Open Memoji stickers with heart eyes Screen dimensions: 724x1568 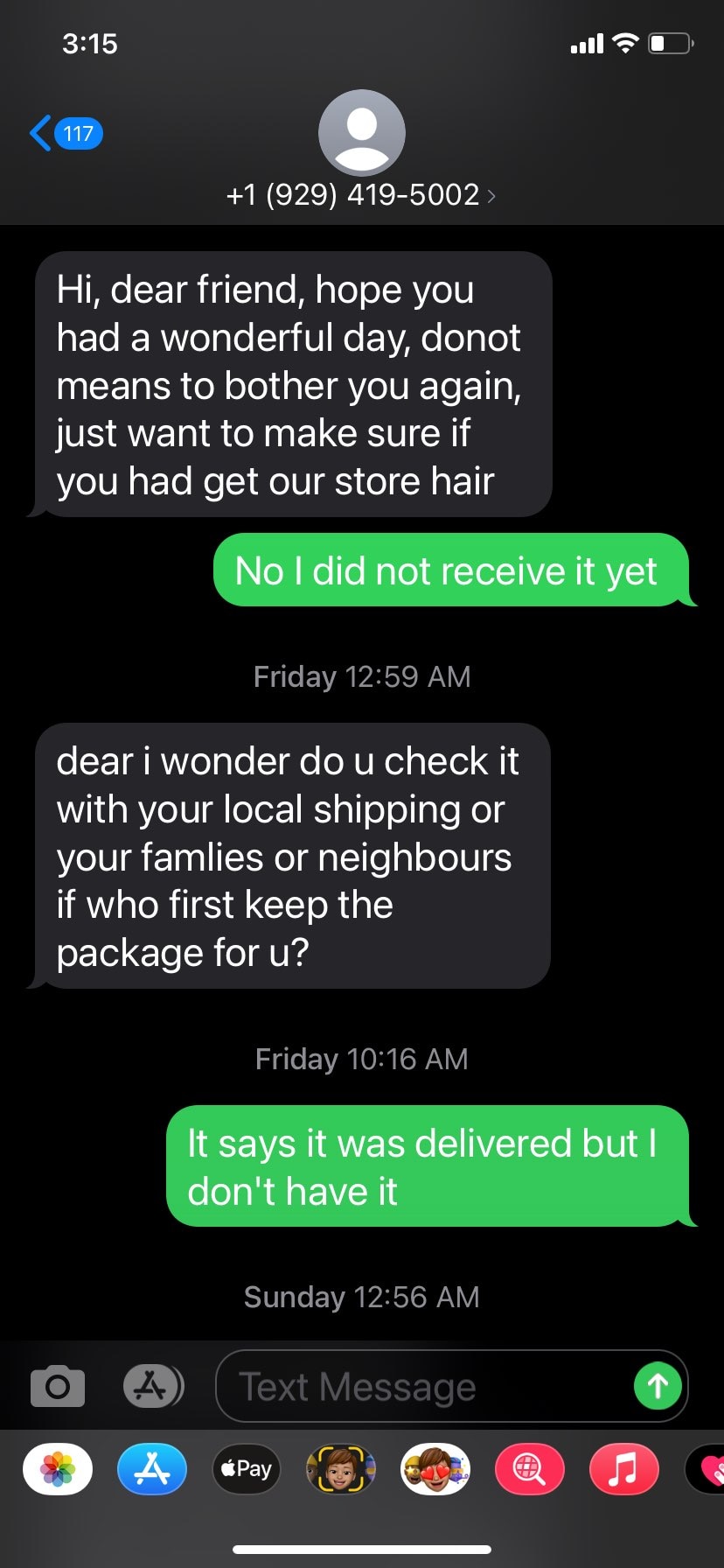coord(435,1469)
